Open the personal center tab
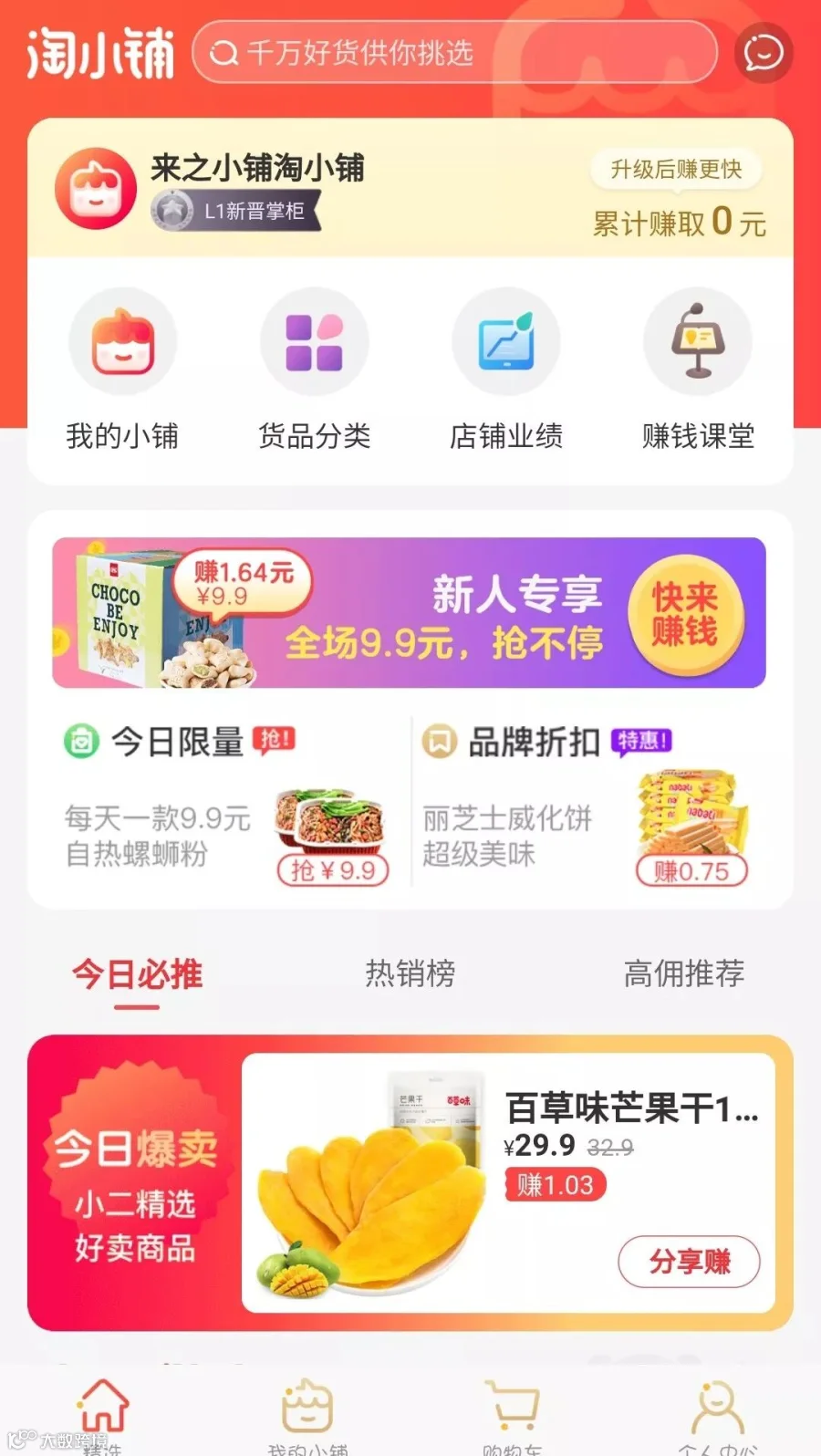The height and width of the screenshot is (1456, 821). click(x=718, y=1413)
